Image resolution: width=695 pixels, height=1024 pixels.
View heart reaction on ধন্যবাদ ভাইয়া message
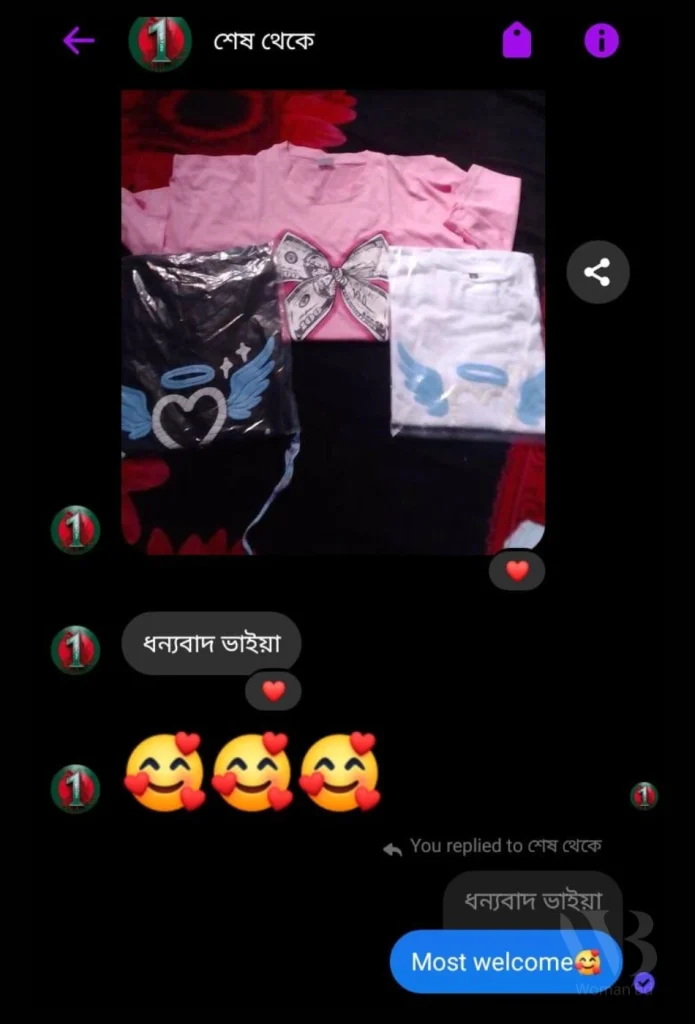(x=273, y=690)
